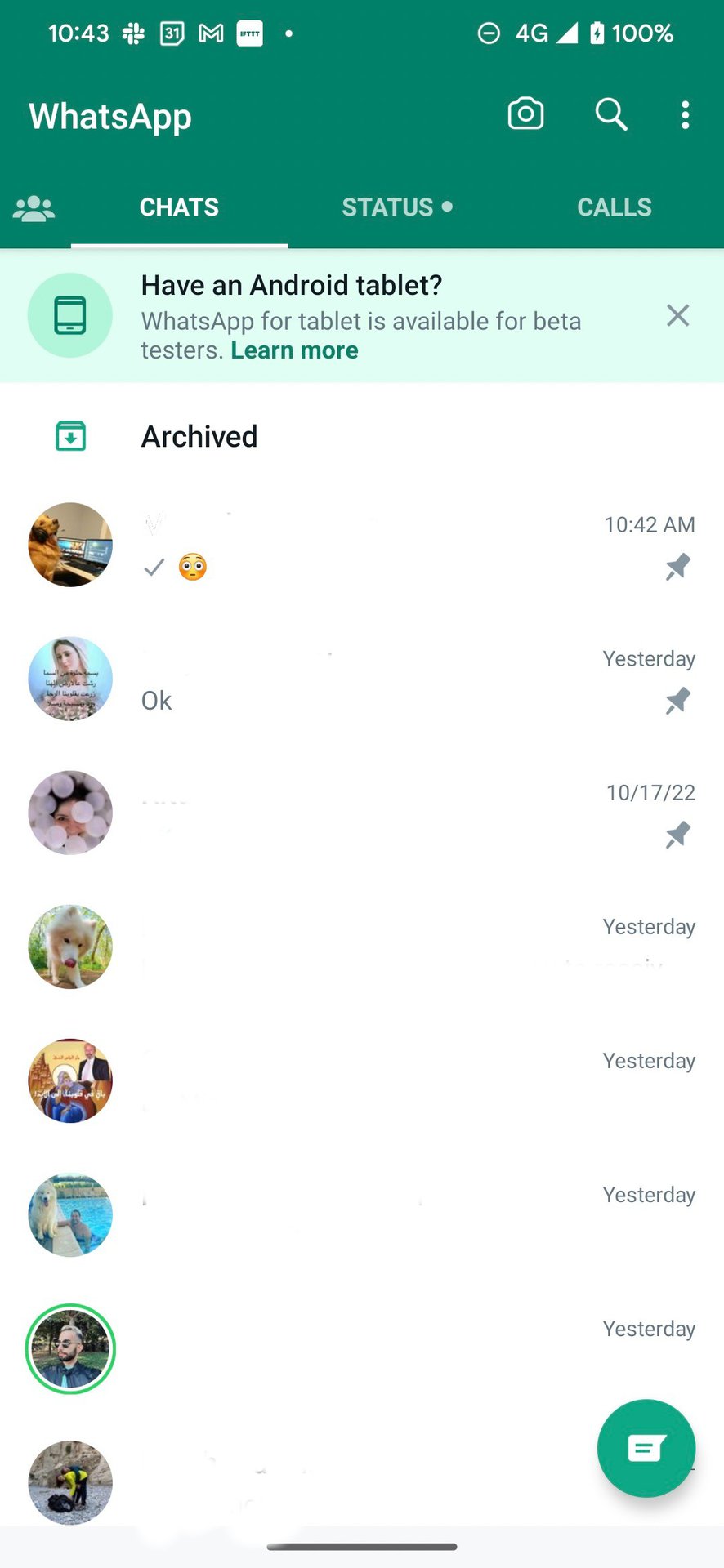The height and width of the screenshot is (1568, 724).
Task: Tap the new communities icon beside tabs
Action: [34, 207]
